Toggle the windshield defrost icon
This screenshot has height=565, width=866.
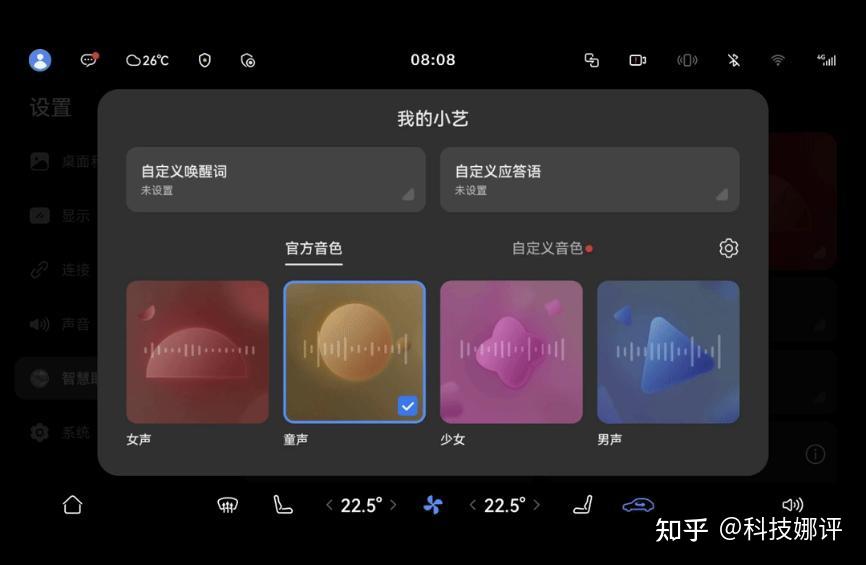(x=228, y=505)
